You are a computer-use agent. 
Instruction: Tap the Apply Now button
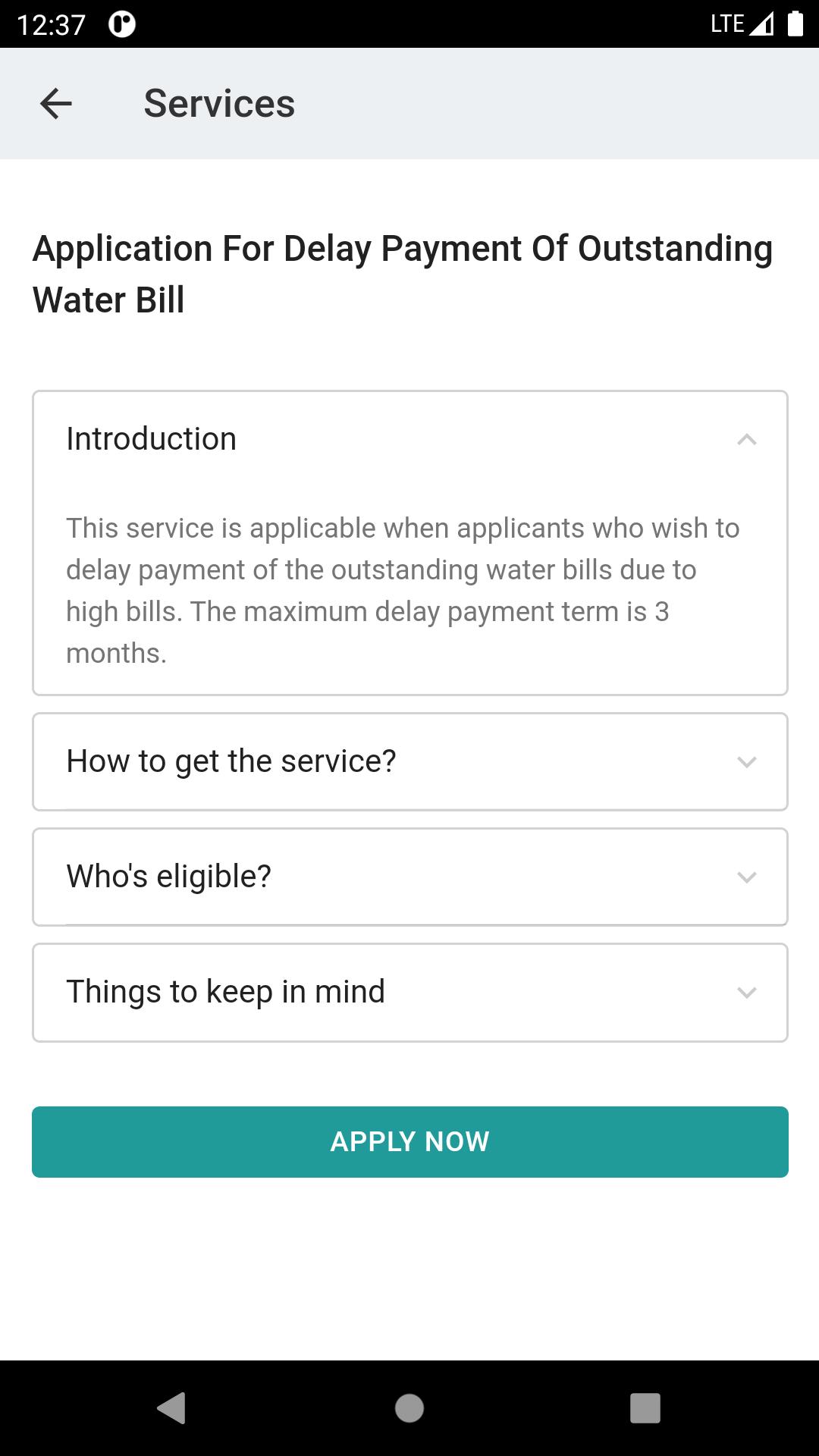click(x=409, y=1141)
